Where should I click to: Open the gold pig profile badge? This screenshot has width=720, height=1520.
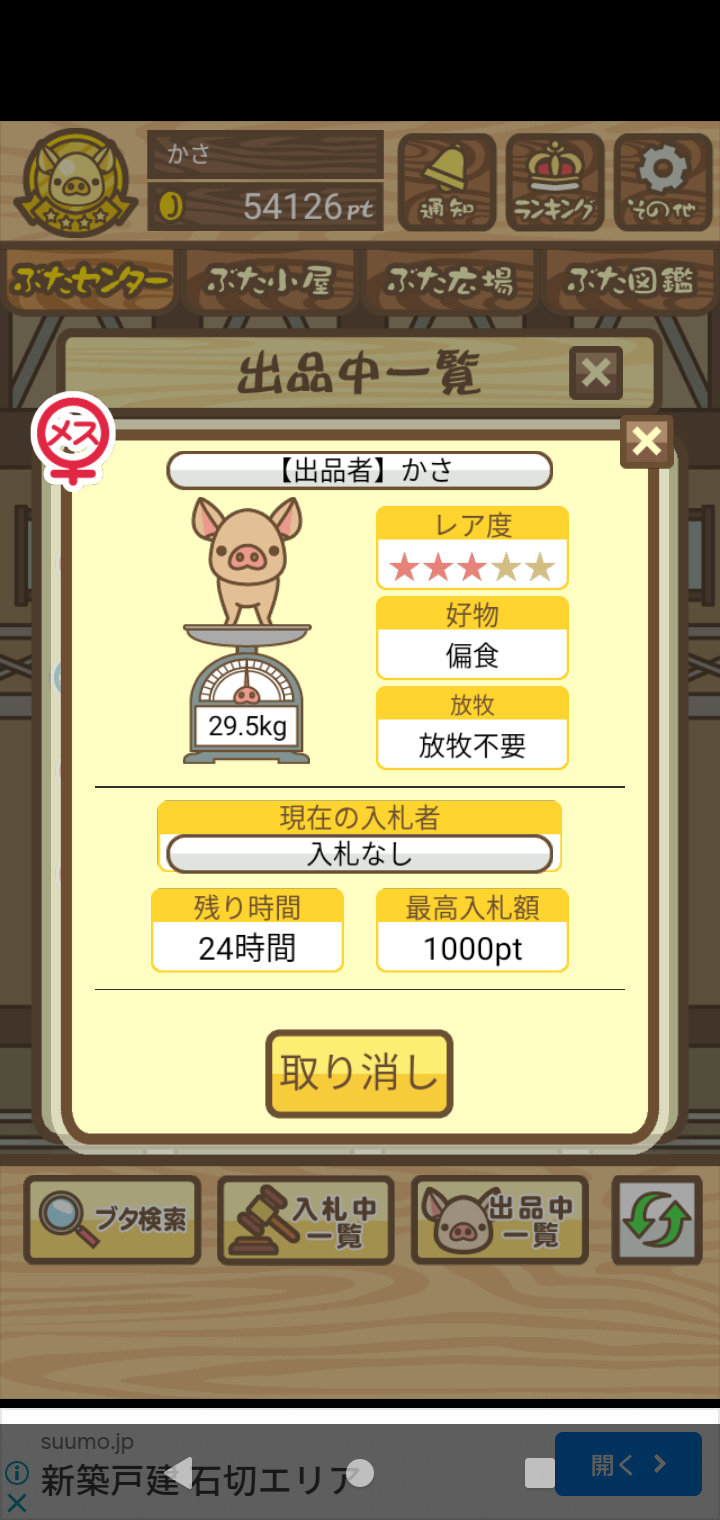coord(76,184)
